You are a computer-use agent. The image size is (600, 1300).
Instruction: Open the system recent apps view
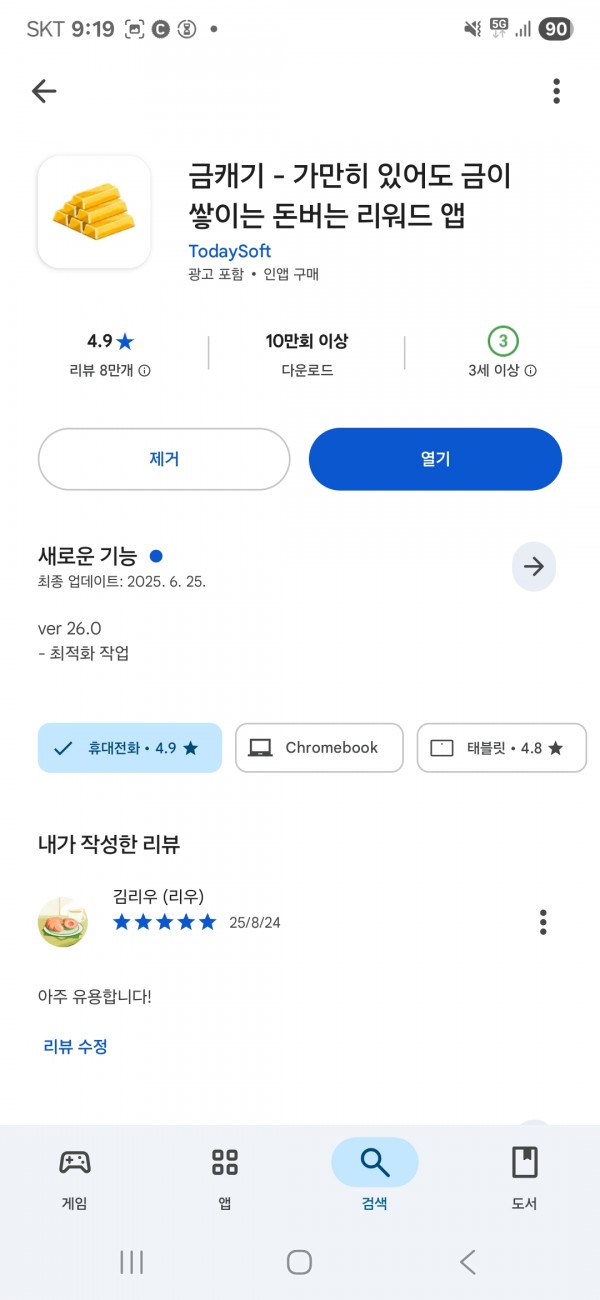tap(132, 1262)
